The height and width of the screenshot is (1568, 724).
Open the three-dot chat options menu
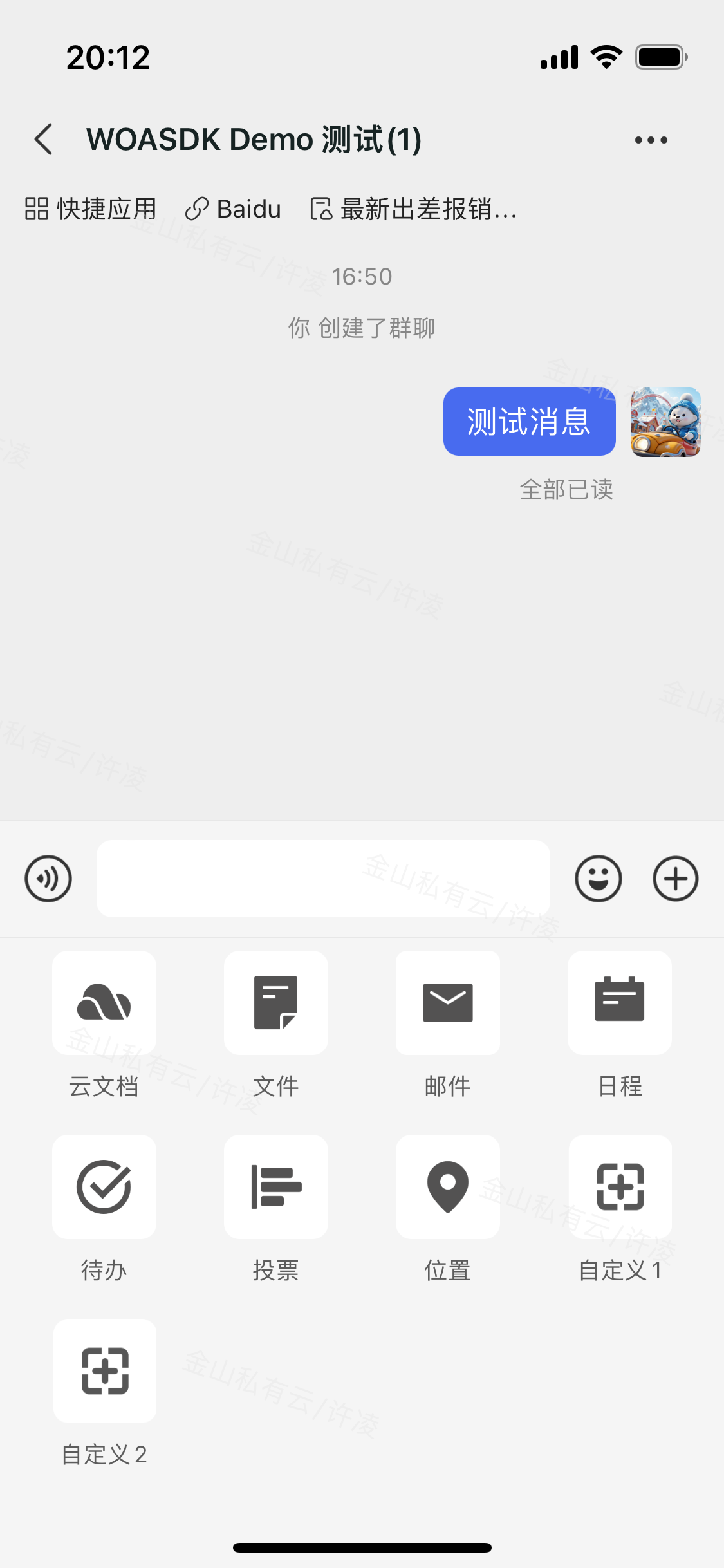click(651, 140)
